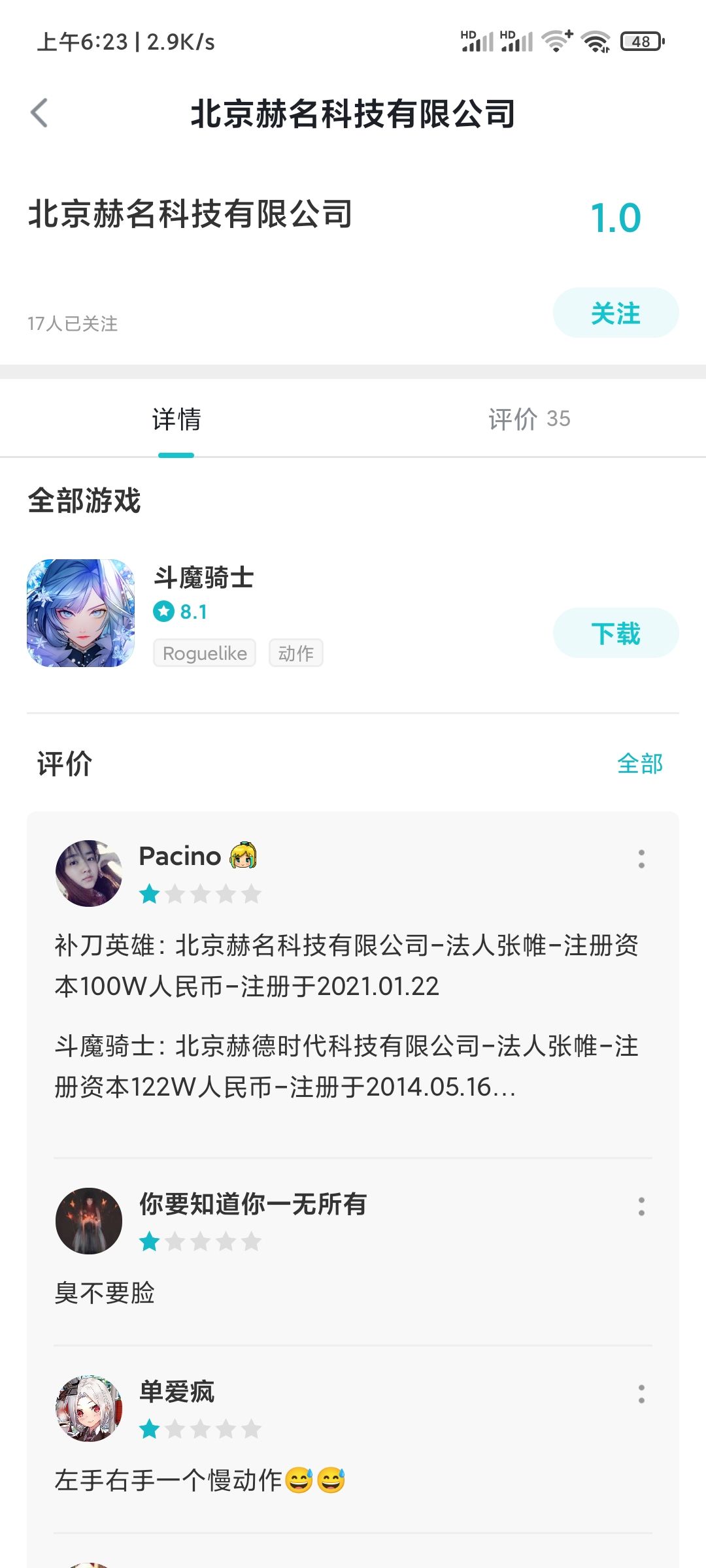
Task: Download 斗魔骑士 with the 下载 button
Action: click(x=616, y=633)
